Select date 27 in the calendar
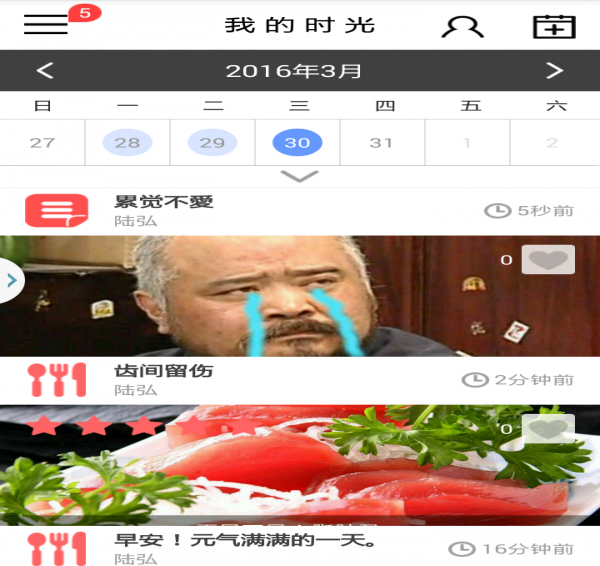The width and height of the screenshot is (600, 566). click(42, 143)
